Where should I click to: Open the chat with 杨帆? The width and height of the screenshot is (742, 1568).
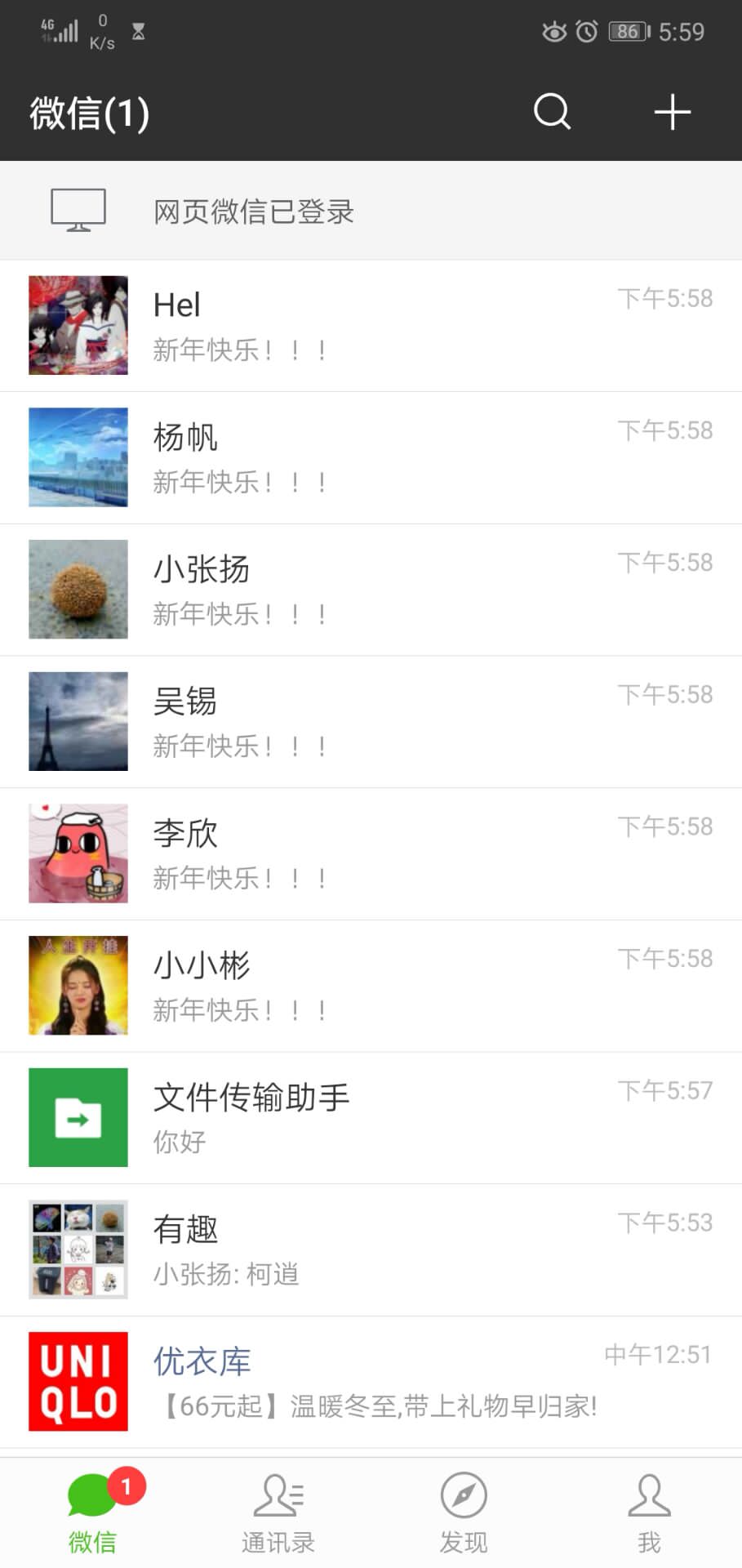pos(371,458)
